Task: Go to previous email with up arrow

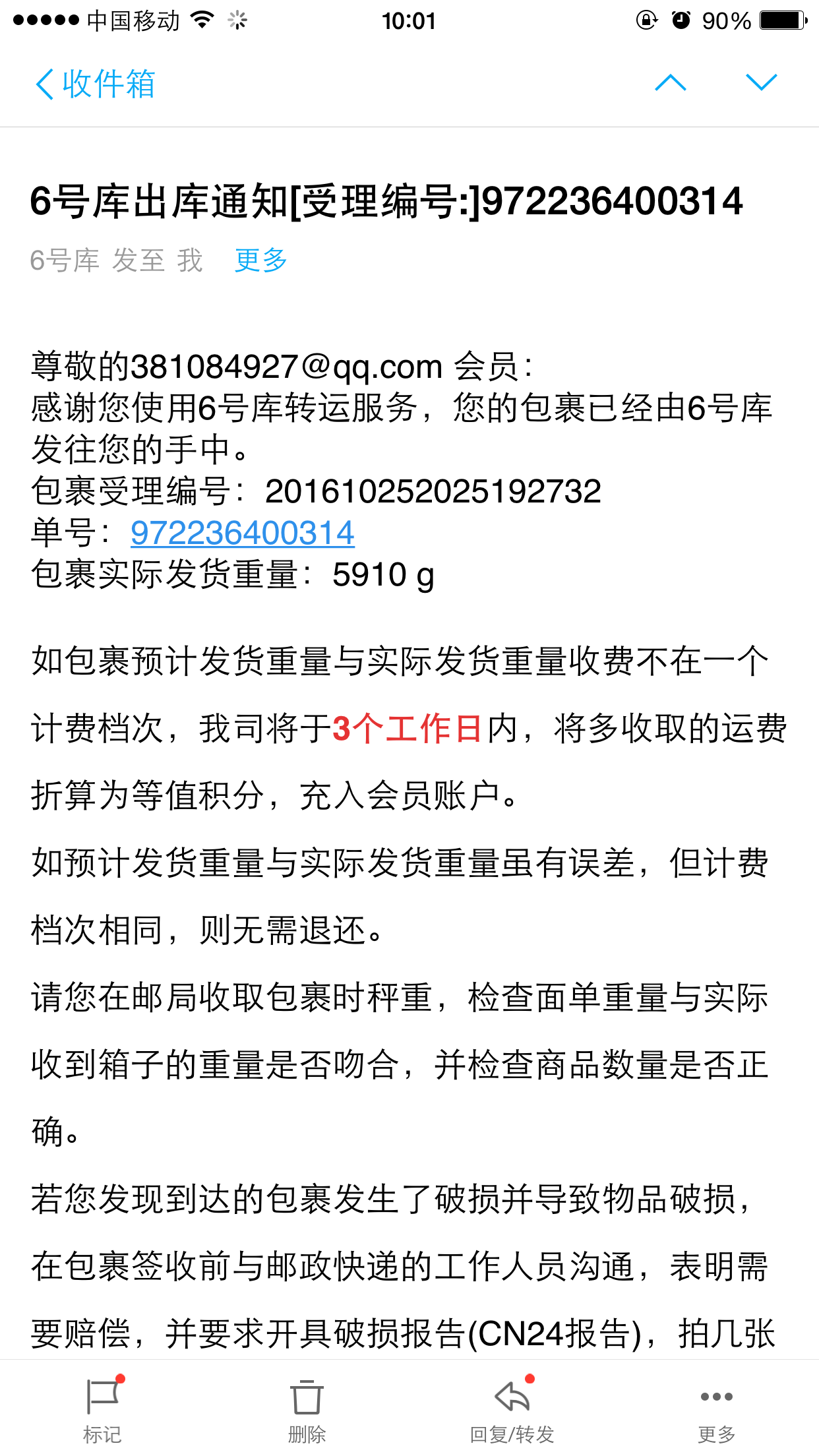Action: pyautogui.click(x=670, y=83)
